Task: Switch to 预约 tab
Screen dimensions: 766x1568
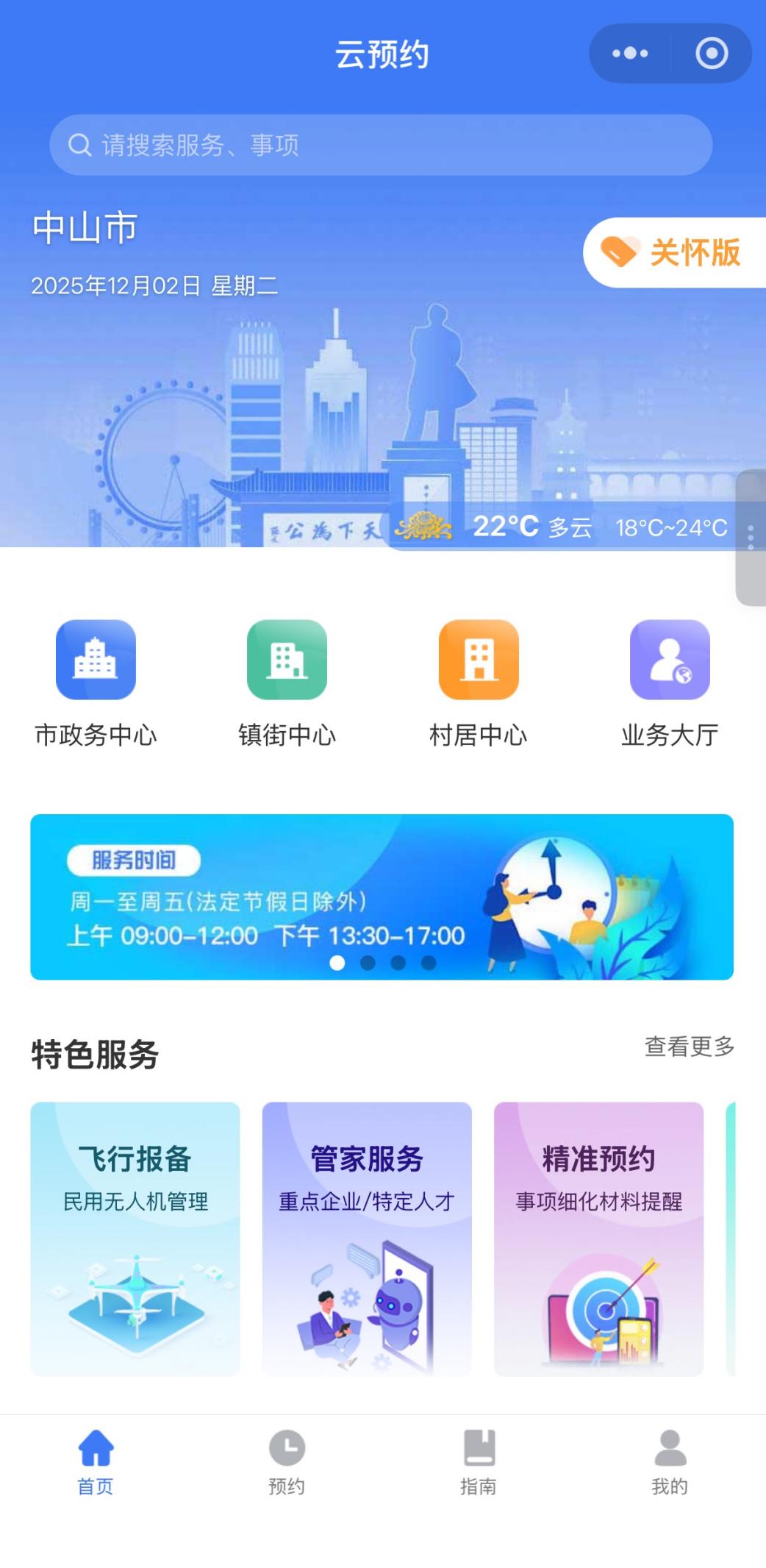Action: tap(287, 1463)
